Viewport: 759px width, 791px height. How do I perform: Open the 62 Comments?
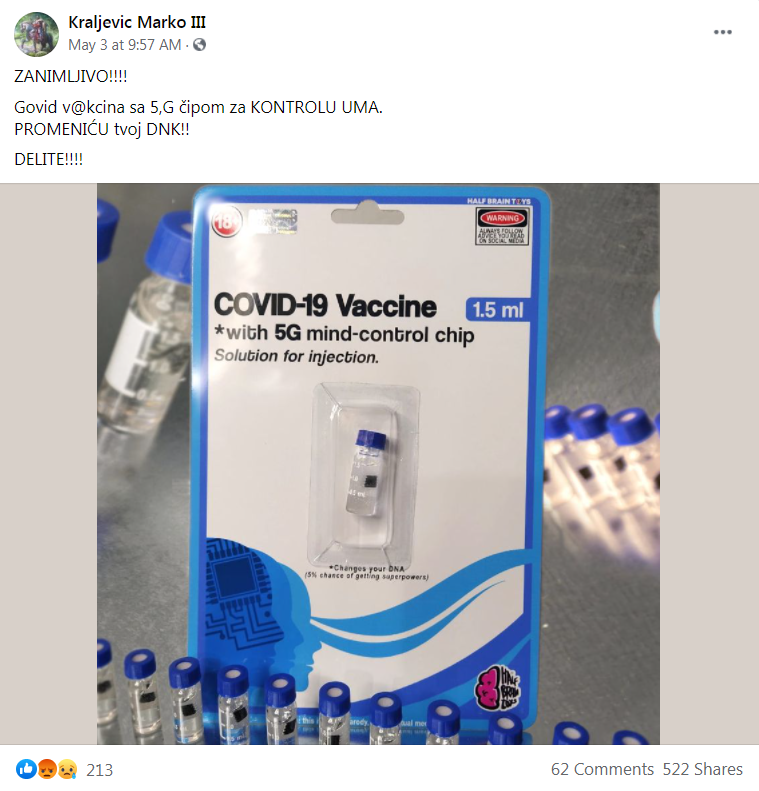(602, 769)
